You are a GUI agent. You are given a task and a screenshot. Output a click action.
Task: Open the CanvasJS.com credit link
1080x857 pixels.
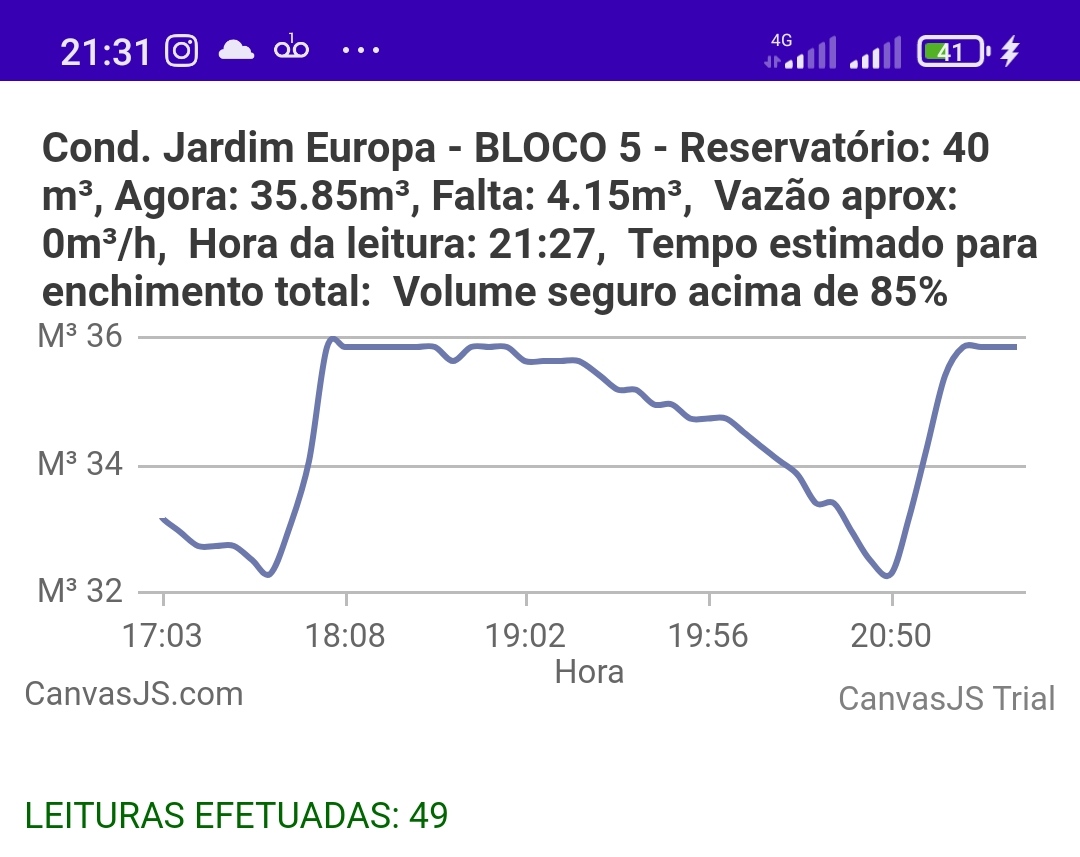tap(134, 693)
